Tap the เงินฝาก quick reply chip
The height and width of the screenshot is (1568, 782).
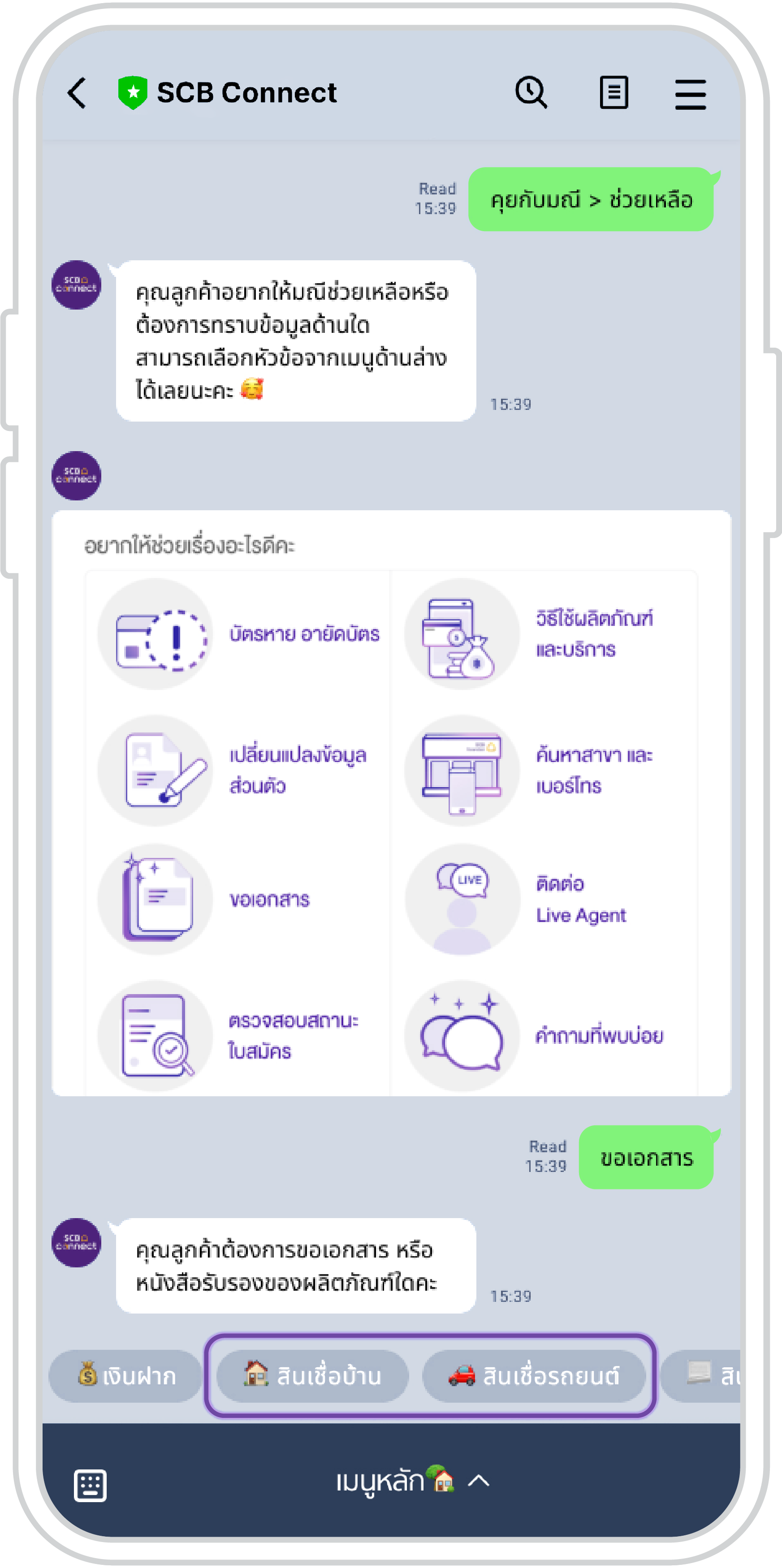coord(125,1376)
